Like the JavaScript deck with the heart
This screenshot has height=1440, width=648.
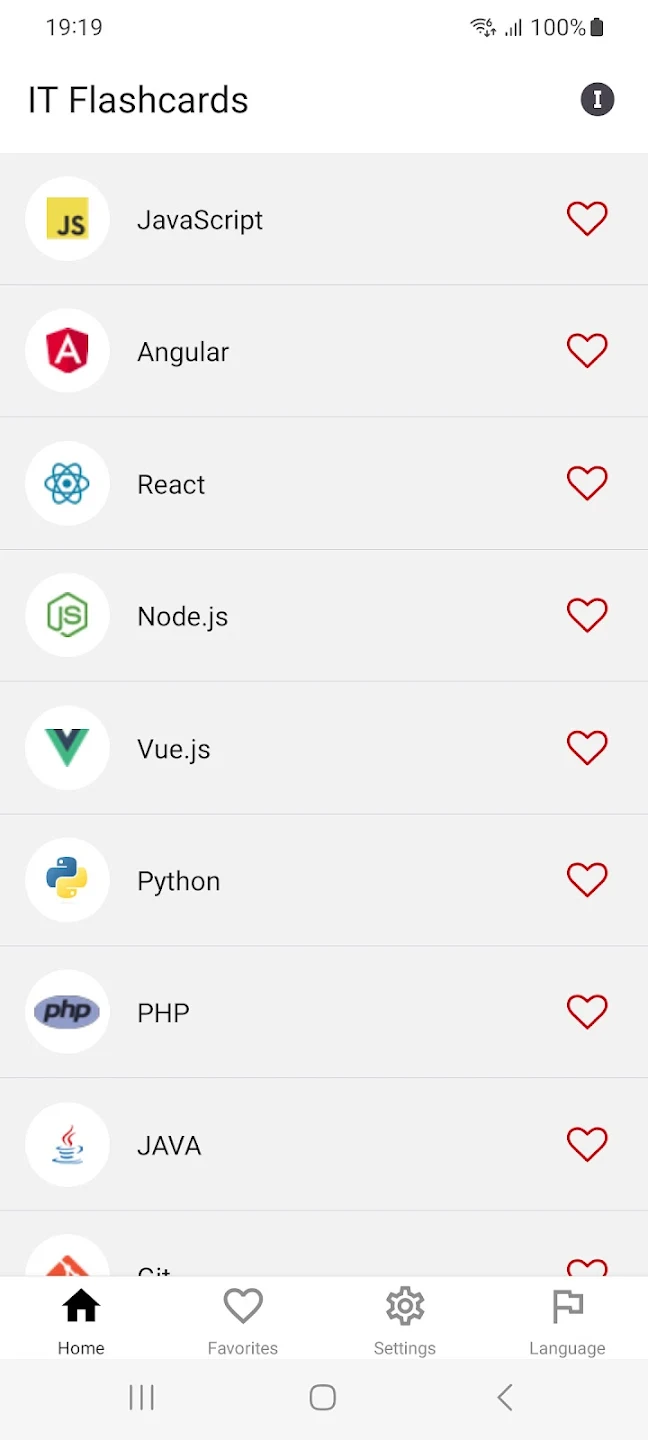click(x=587, y=218)
